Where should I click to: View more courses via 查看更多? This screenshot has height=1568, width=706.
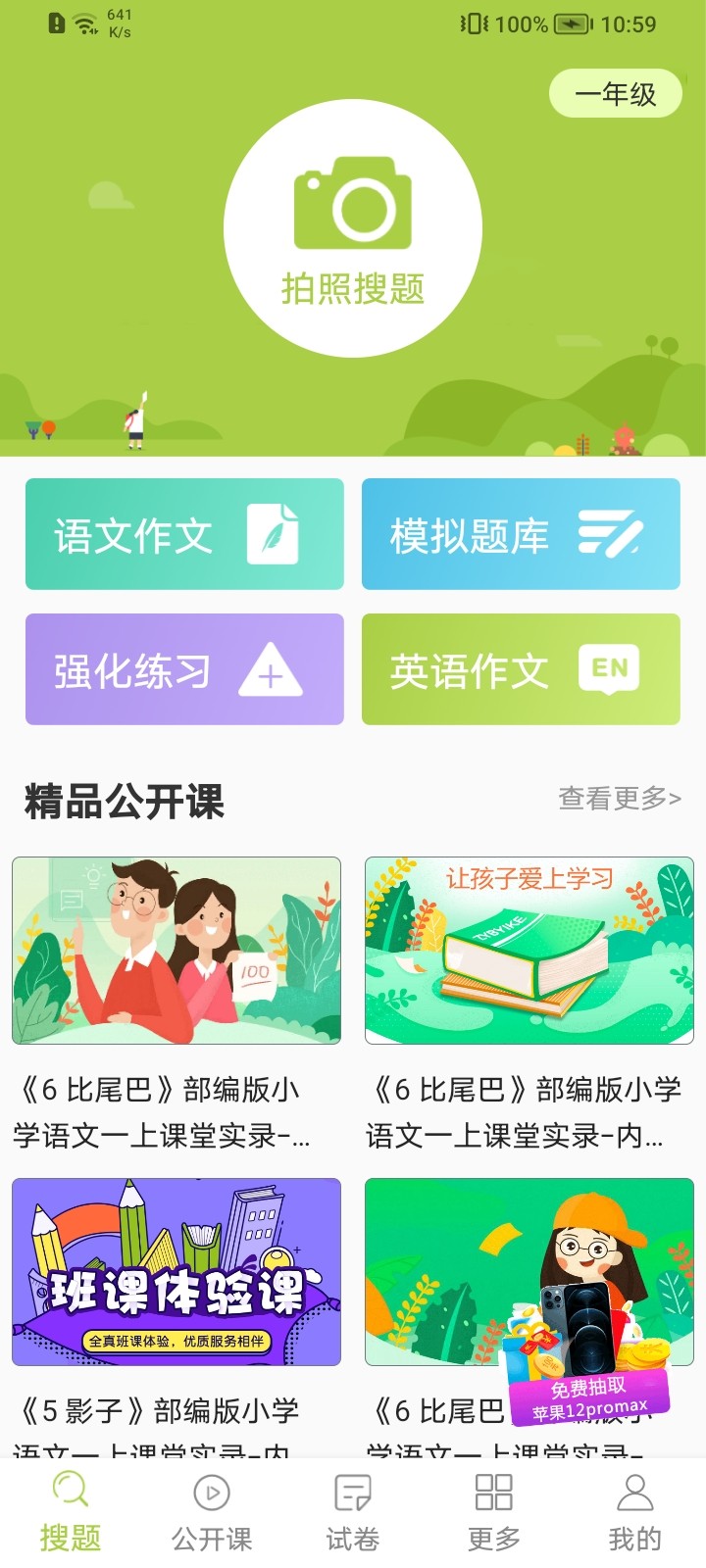pyautogui.click(x=620, y=799)
